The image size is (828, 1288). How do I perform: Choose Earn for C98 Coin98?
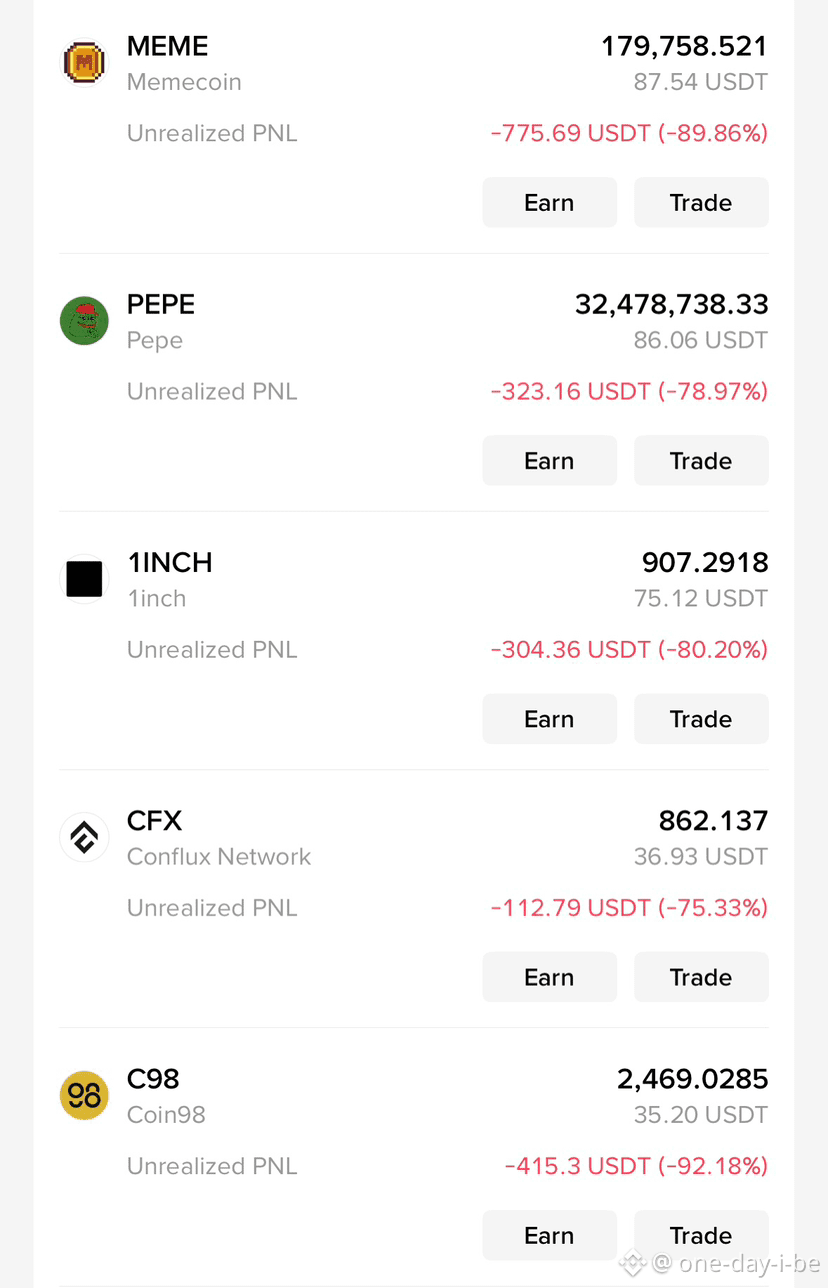[x=550, y=1235]
